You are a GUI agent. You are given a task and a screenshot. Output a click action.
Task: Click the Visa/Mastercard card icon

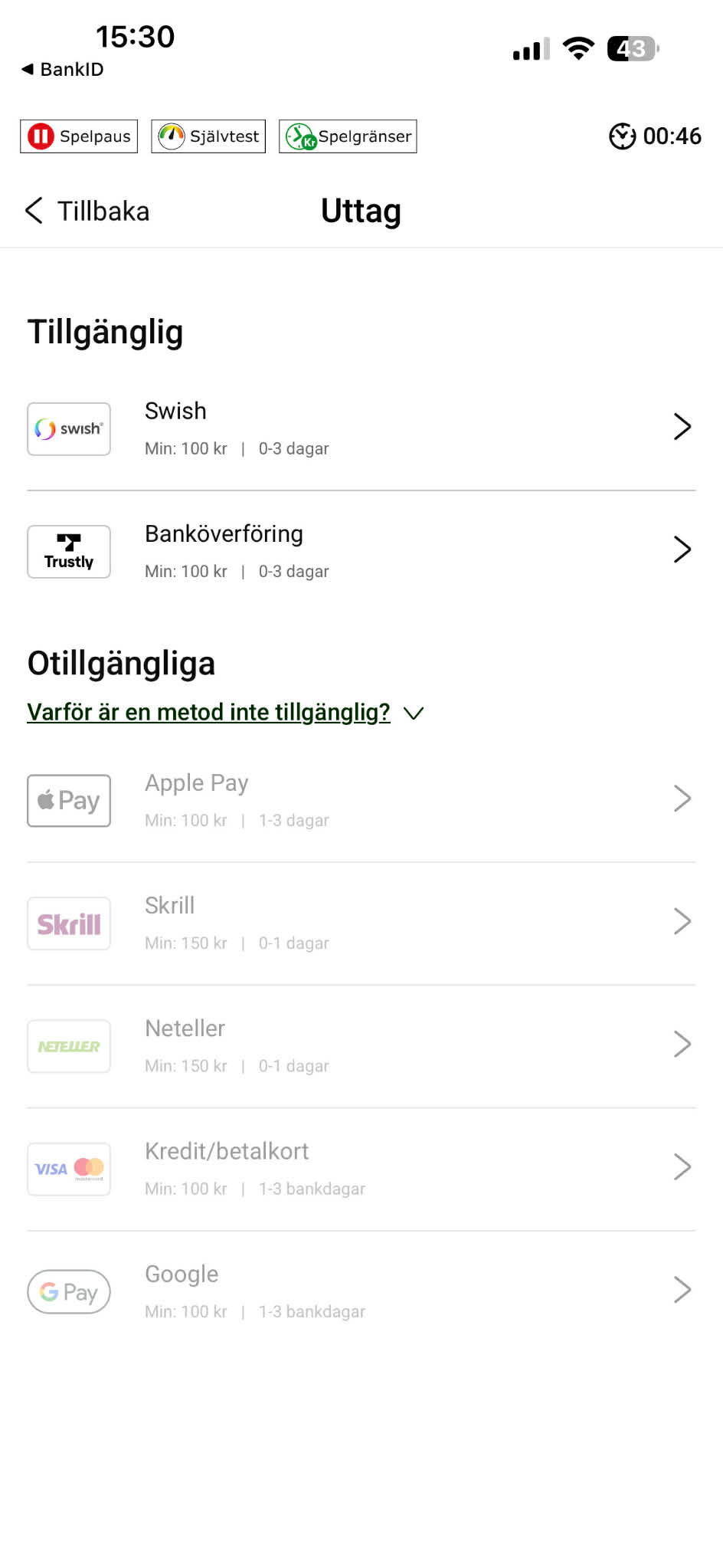tap(68, 1168)
